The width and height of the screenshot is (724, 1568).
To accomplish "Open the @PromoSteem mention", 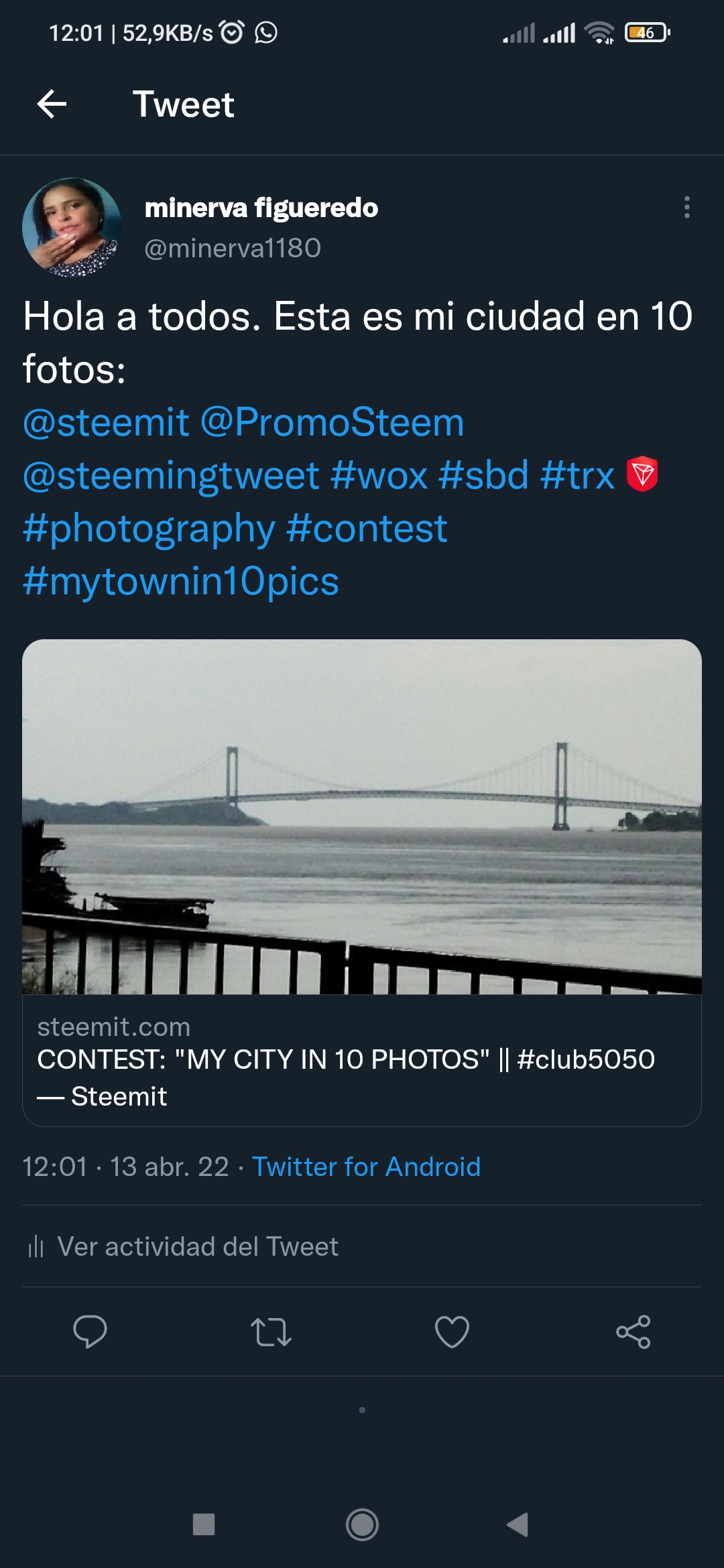I will tap(332, 422).
